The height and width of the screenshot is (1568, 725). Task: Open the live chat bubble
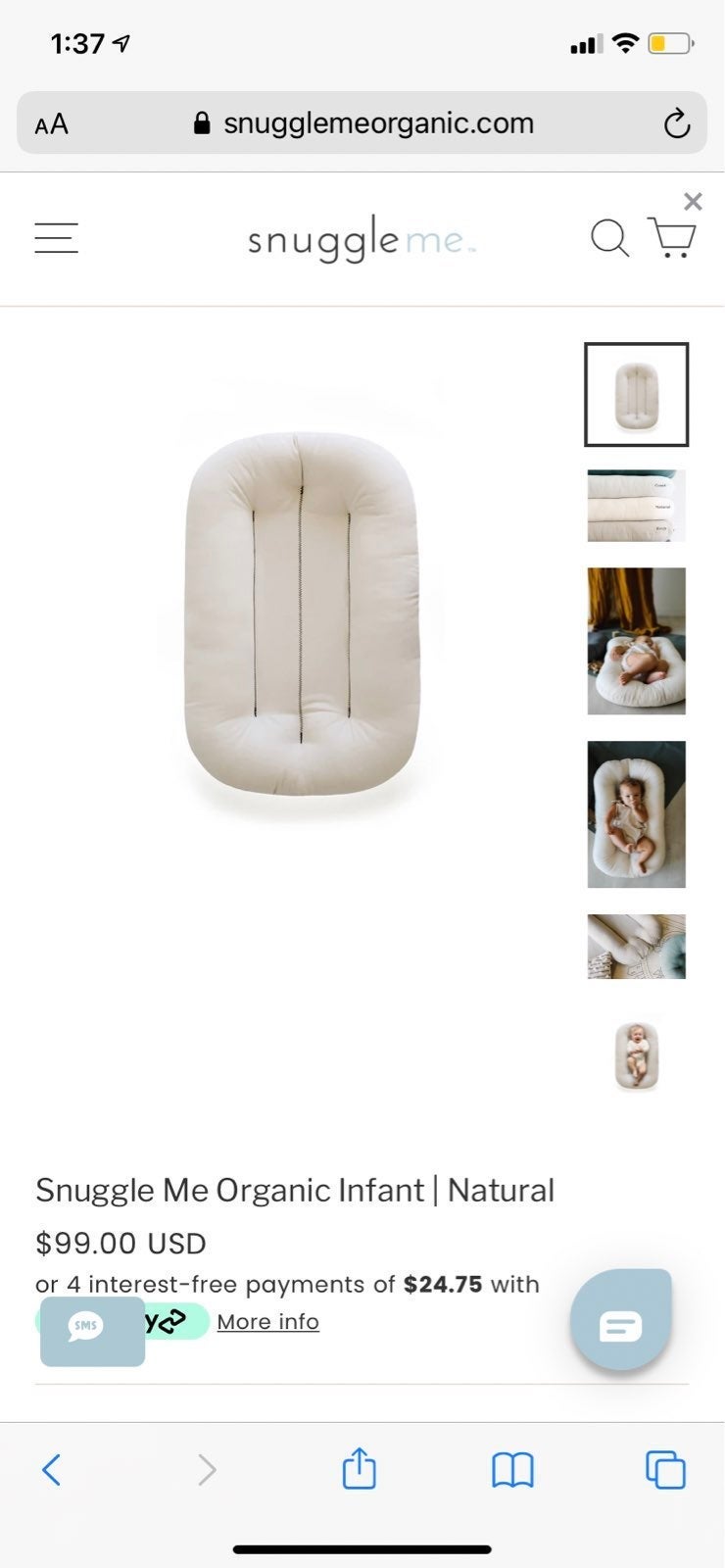point(621,1319)
